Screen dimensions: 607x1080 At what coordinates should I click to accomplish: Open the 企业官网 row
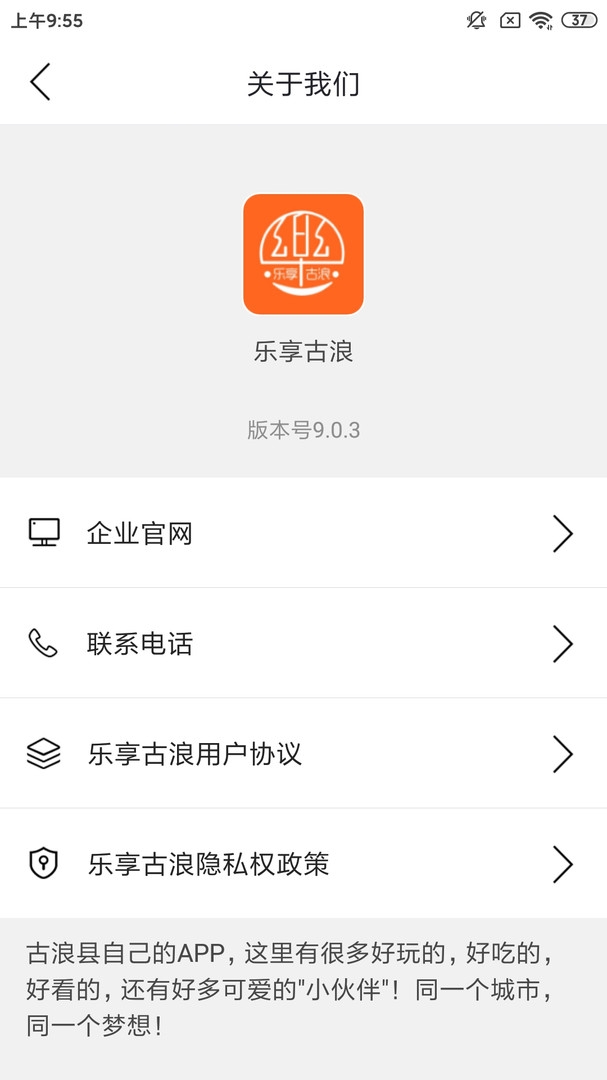pos(303,532)
